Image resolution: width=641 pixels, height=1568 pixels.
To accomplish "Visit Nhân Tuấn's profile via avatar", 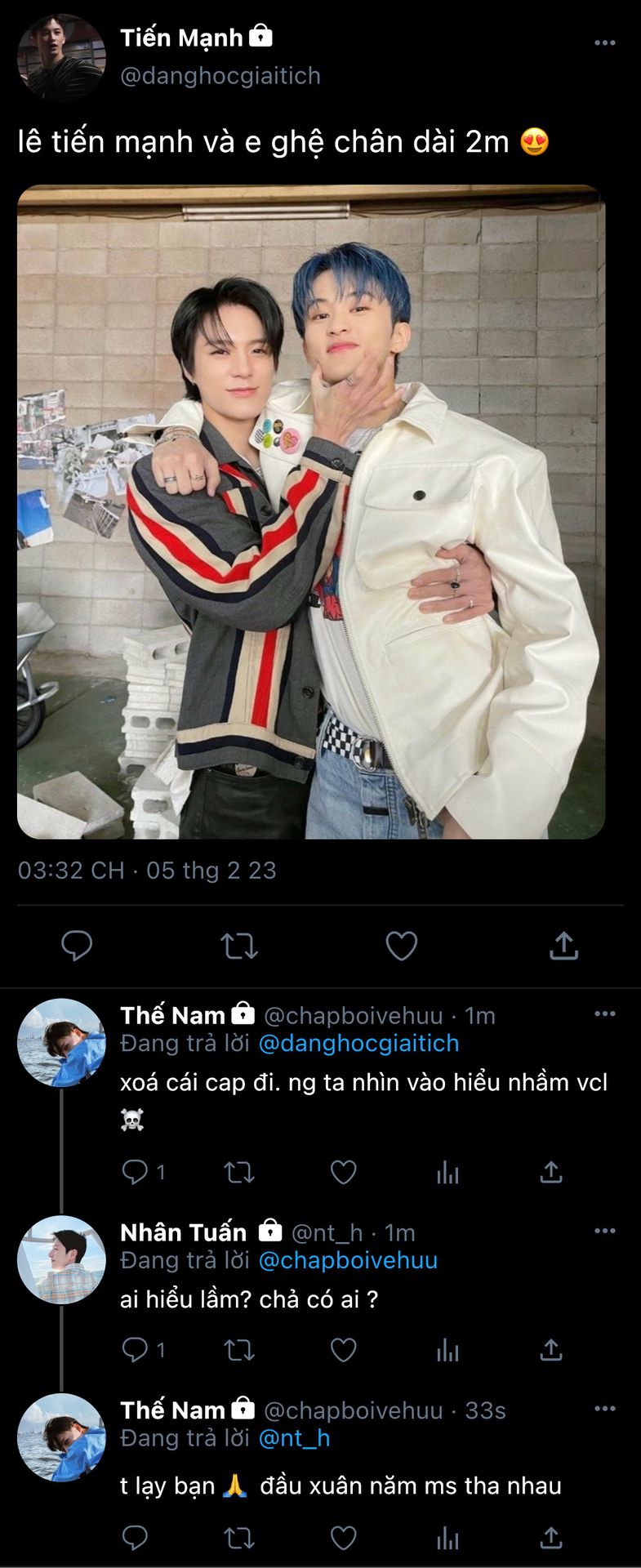I will click(x=61, y=1259).
